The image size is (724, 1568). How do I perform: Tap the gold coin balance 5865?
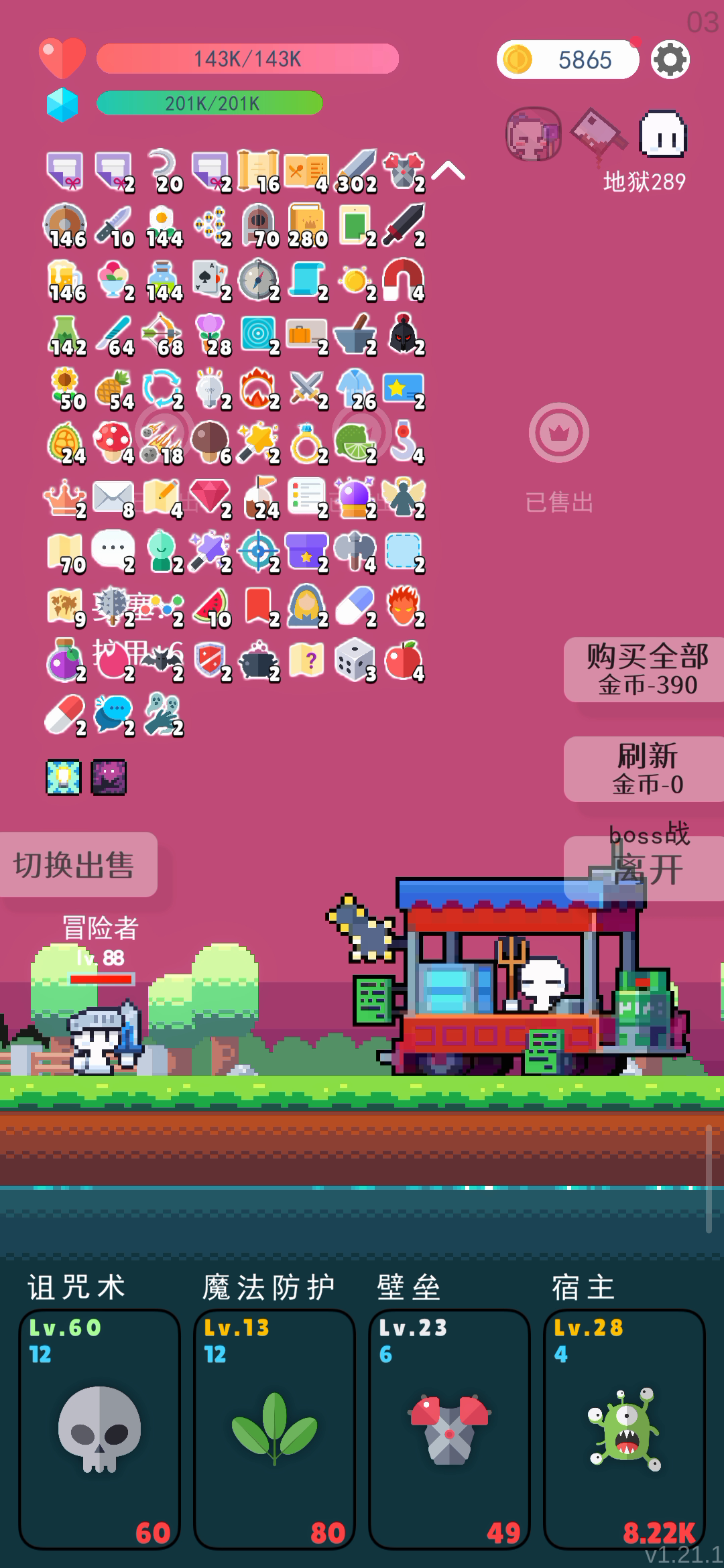coord(568,60)
